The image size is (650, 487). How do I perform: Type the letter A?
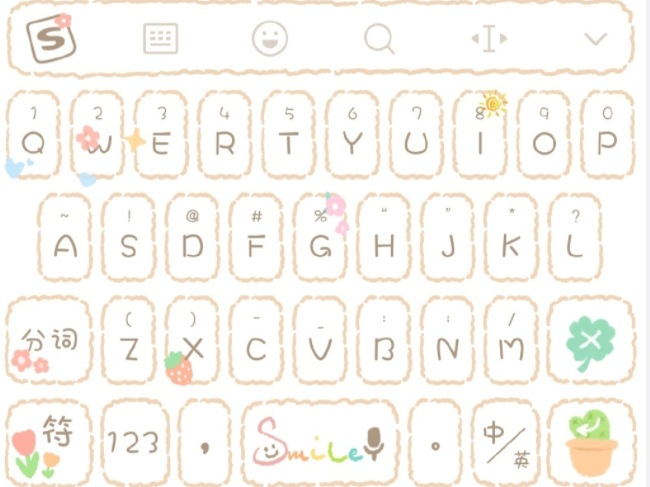click(x=65, y=238)
